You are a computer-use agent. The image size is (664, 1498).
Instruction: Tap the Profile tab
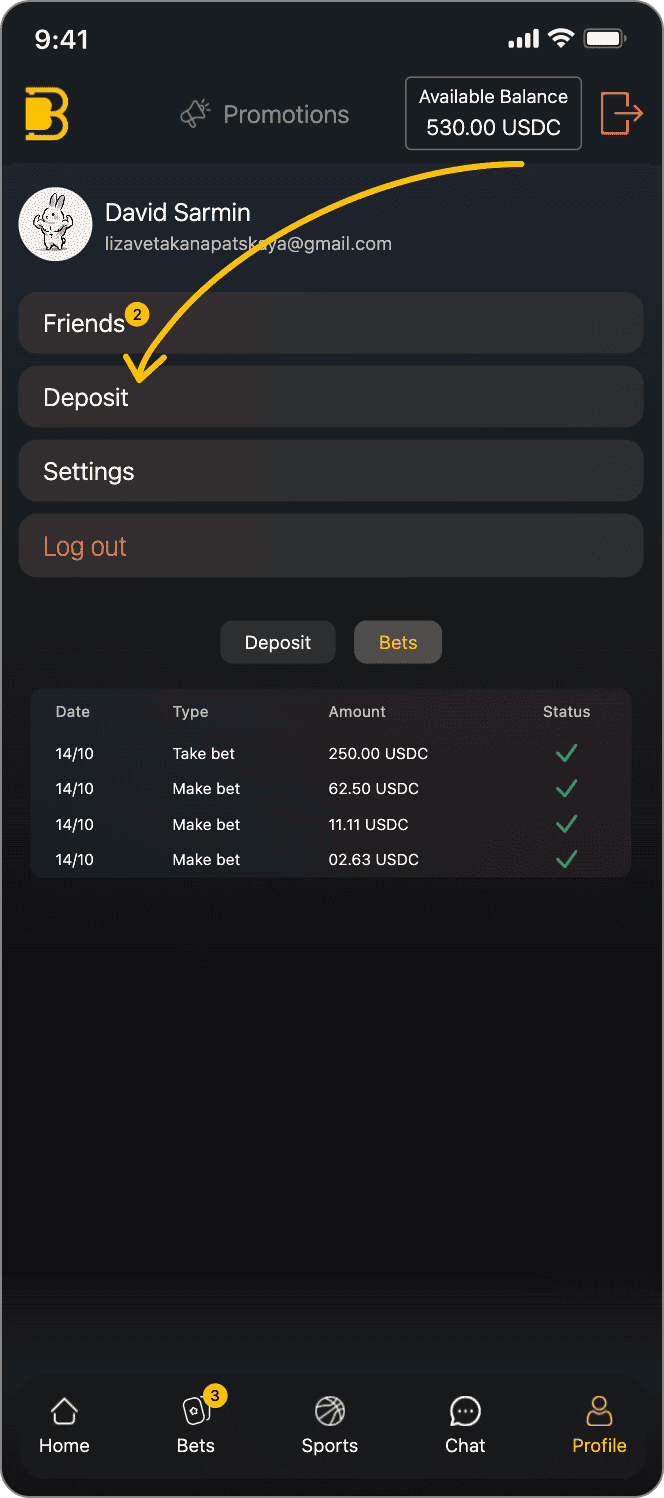click(x=599, y=1426)
